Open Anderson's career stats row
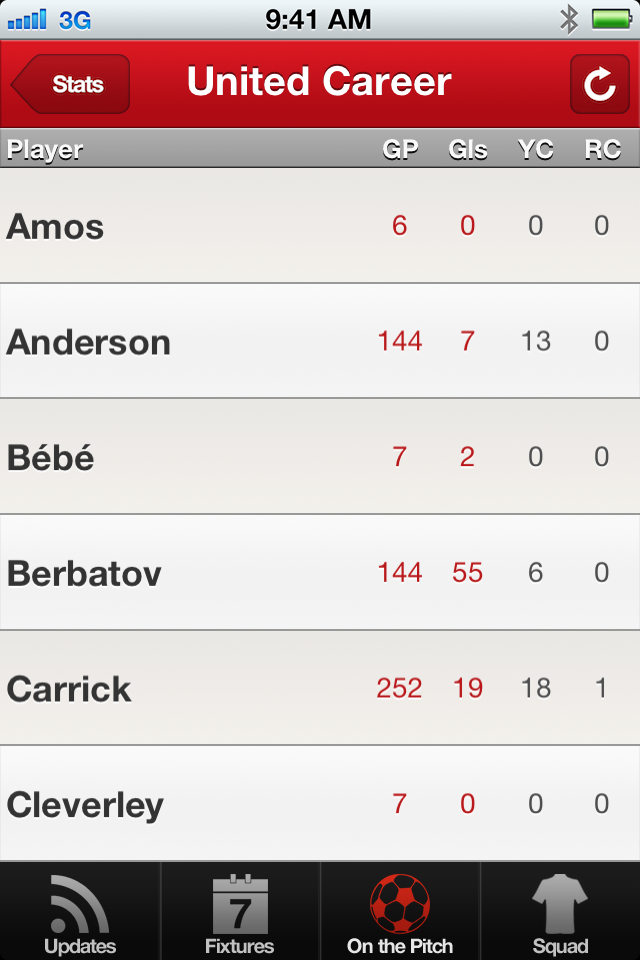This screenshot has height=960, width=640. click(x=320, y=341)
